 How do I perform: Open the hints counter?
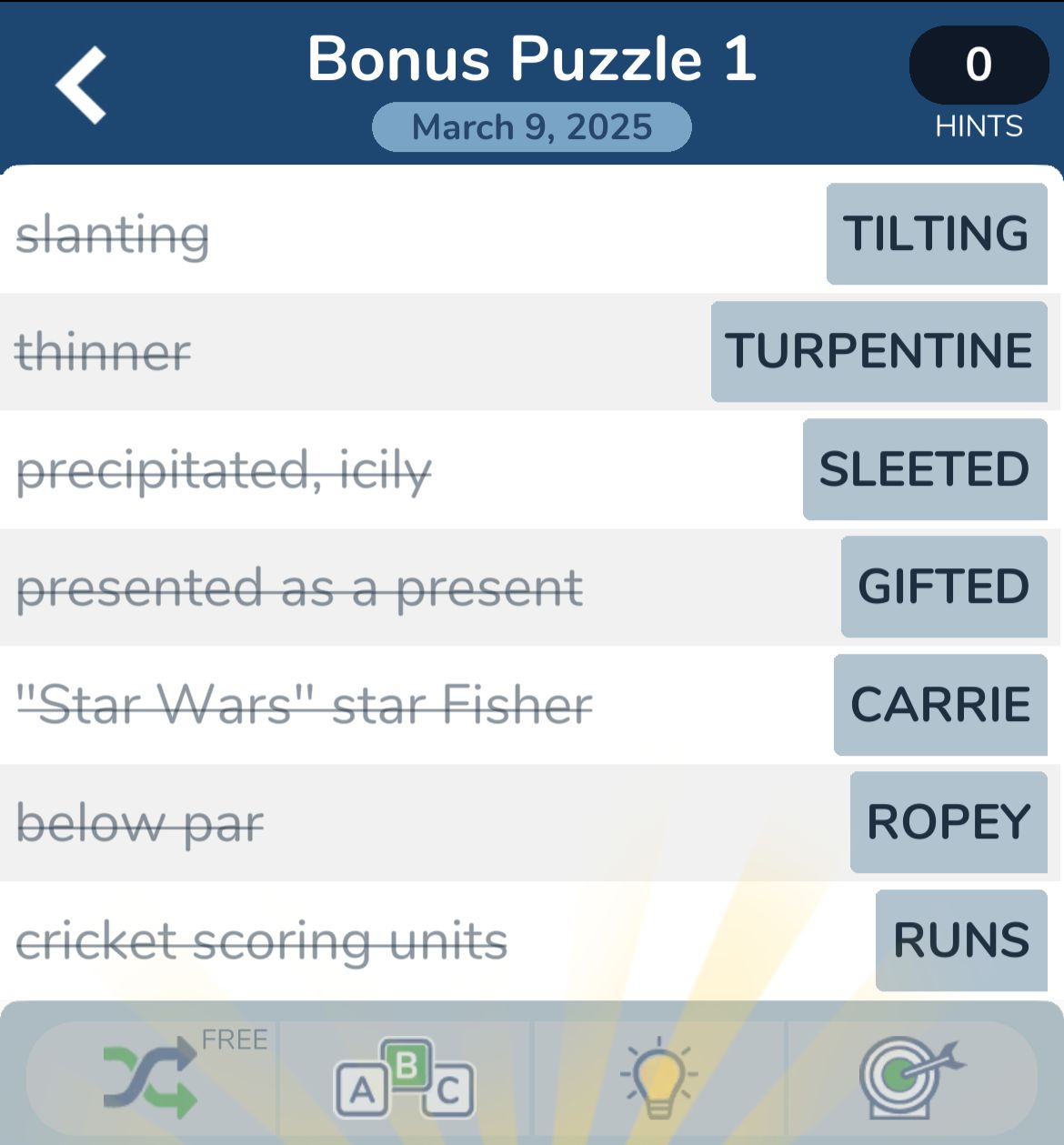point(979,65)
